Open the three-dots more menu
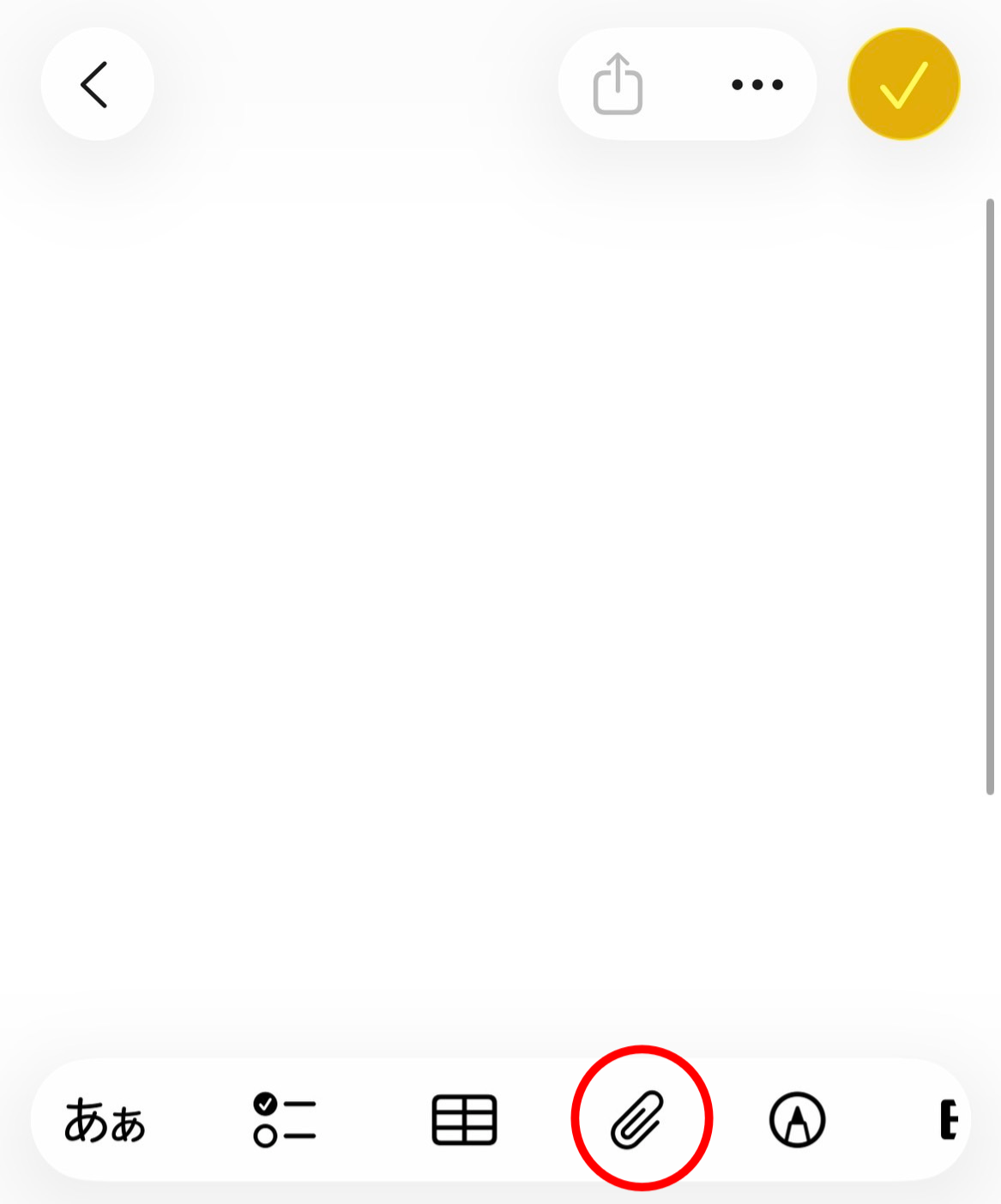This screenshot has width=1001, height=1204. pos(757,84)
